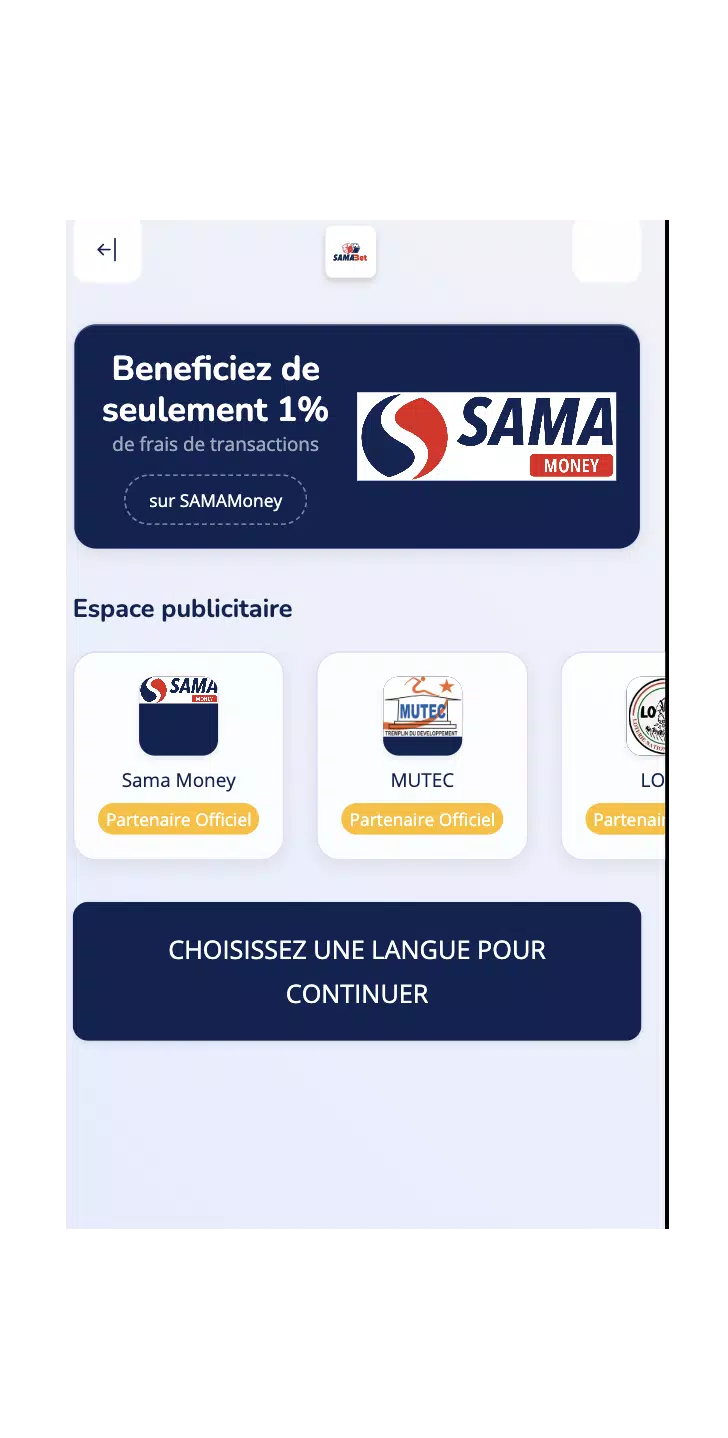Open the sur SAMAMoney button
728x1438 pixels.
[x=216, y=500]
